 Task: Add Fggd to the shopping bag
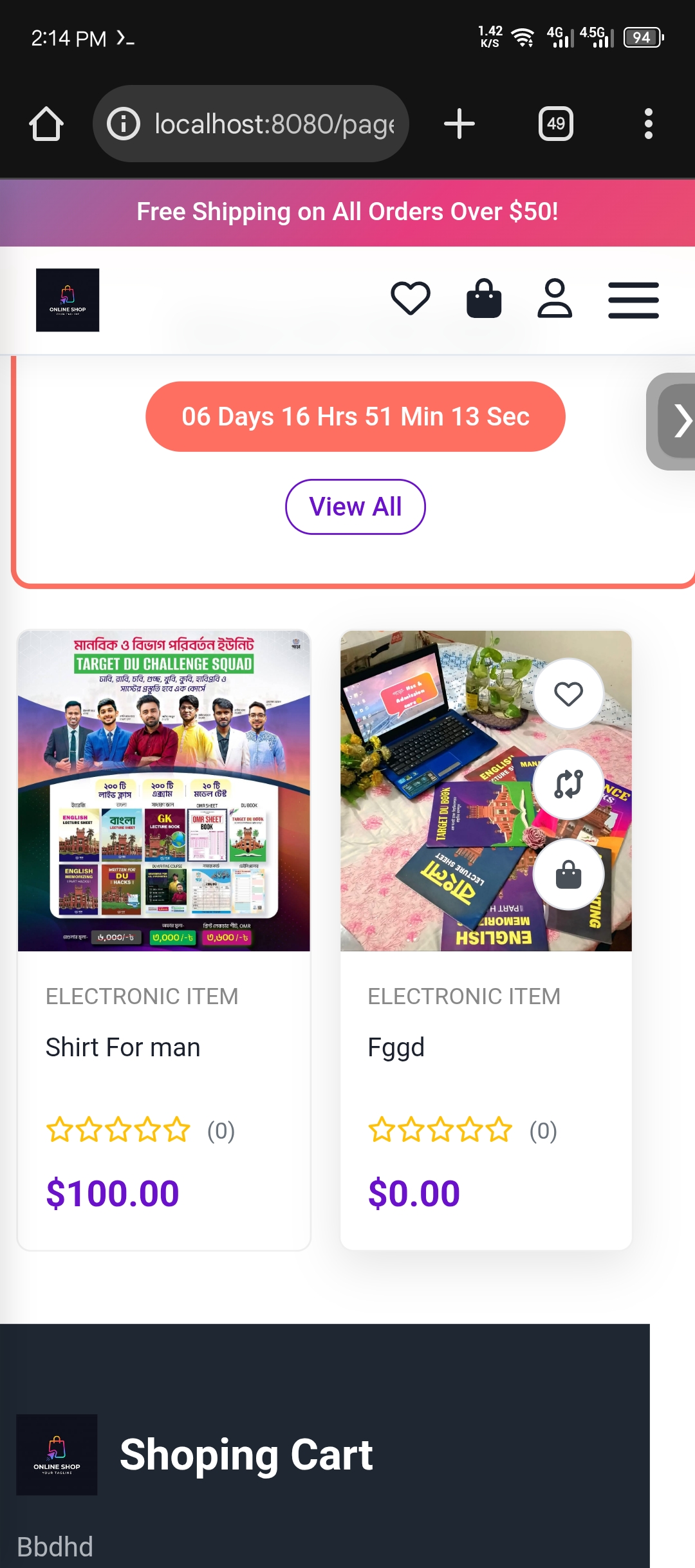pos(568,874)
